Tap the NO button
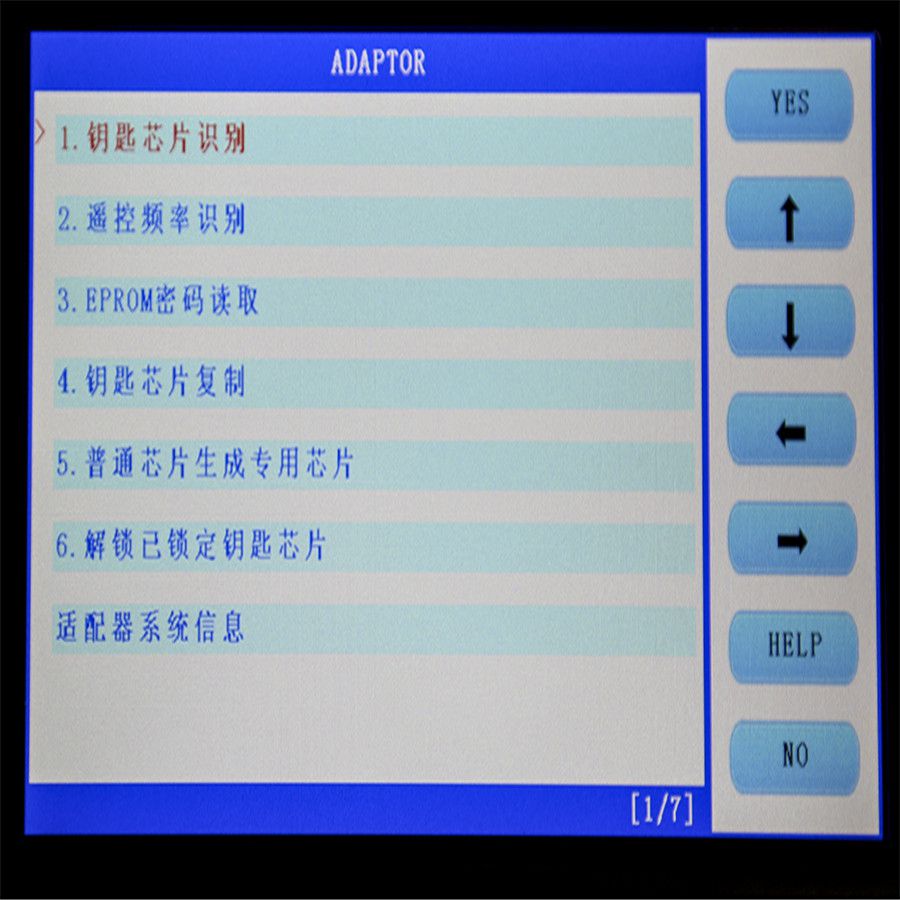The width and height of the screenshot is (900, 900). [794, 757]
